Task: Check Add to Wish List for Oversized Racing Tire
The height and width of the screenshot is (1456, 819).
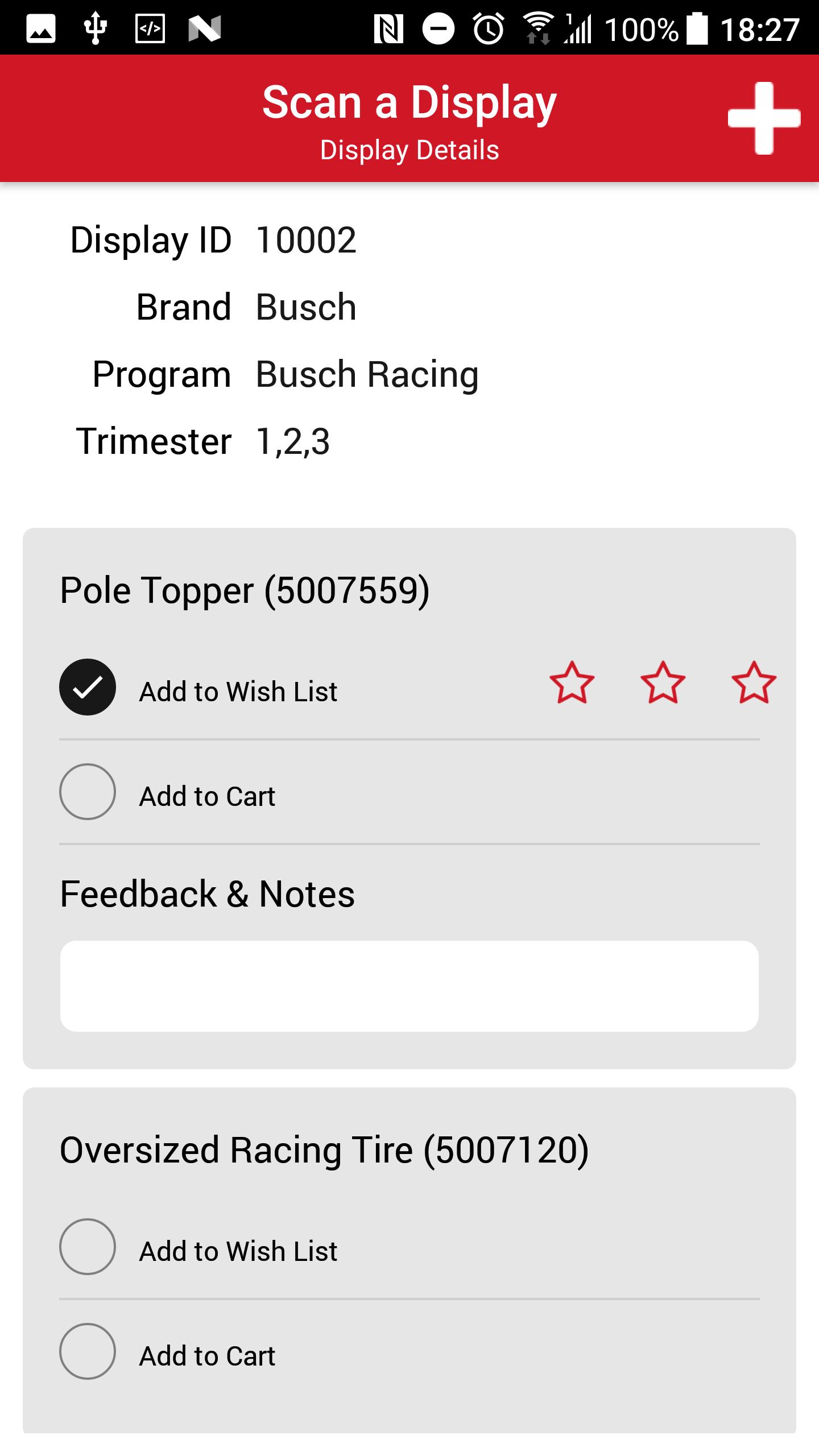Action: [88, 1247]
